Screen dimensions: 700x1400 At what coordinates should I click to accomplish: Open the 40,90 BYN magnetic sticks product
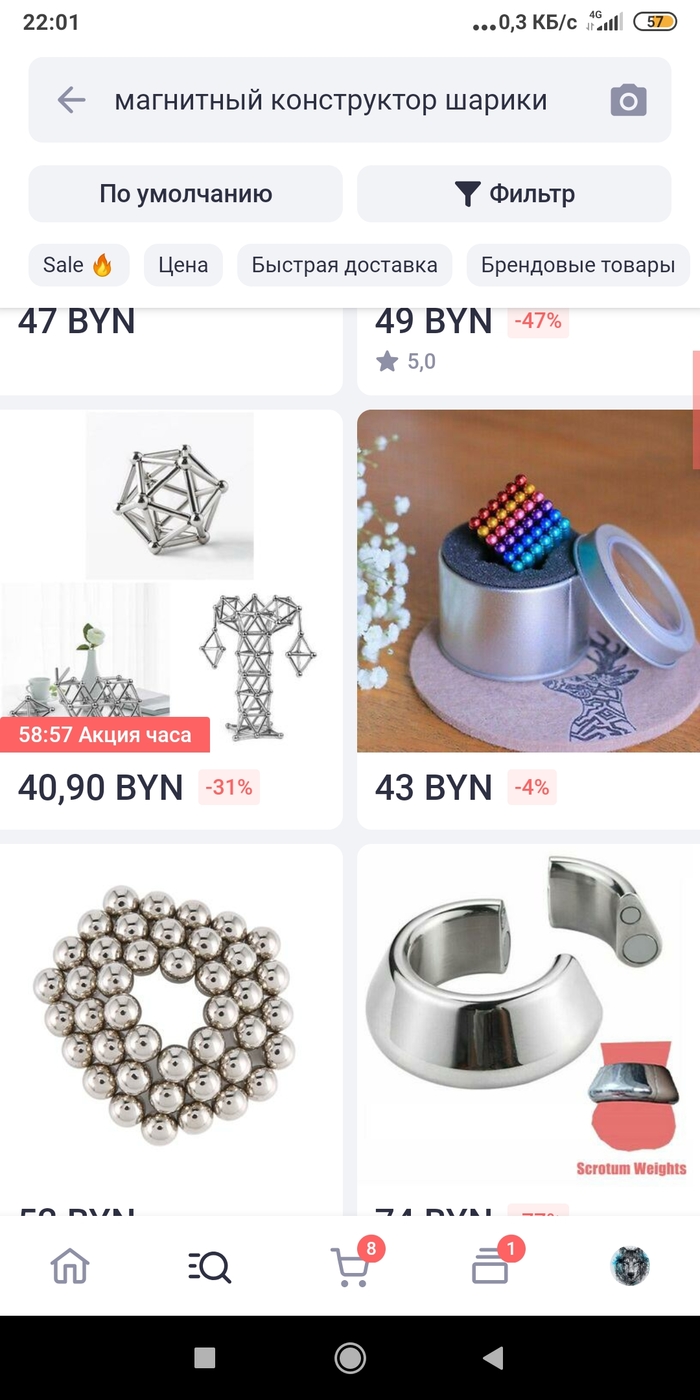click(x=170, y=580)
